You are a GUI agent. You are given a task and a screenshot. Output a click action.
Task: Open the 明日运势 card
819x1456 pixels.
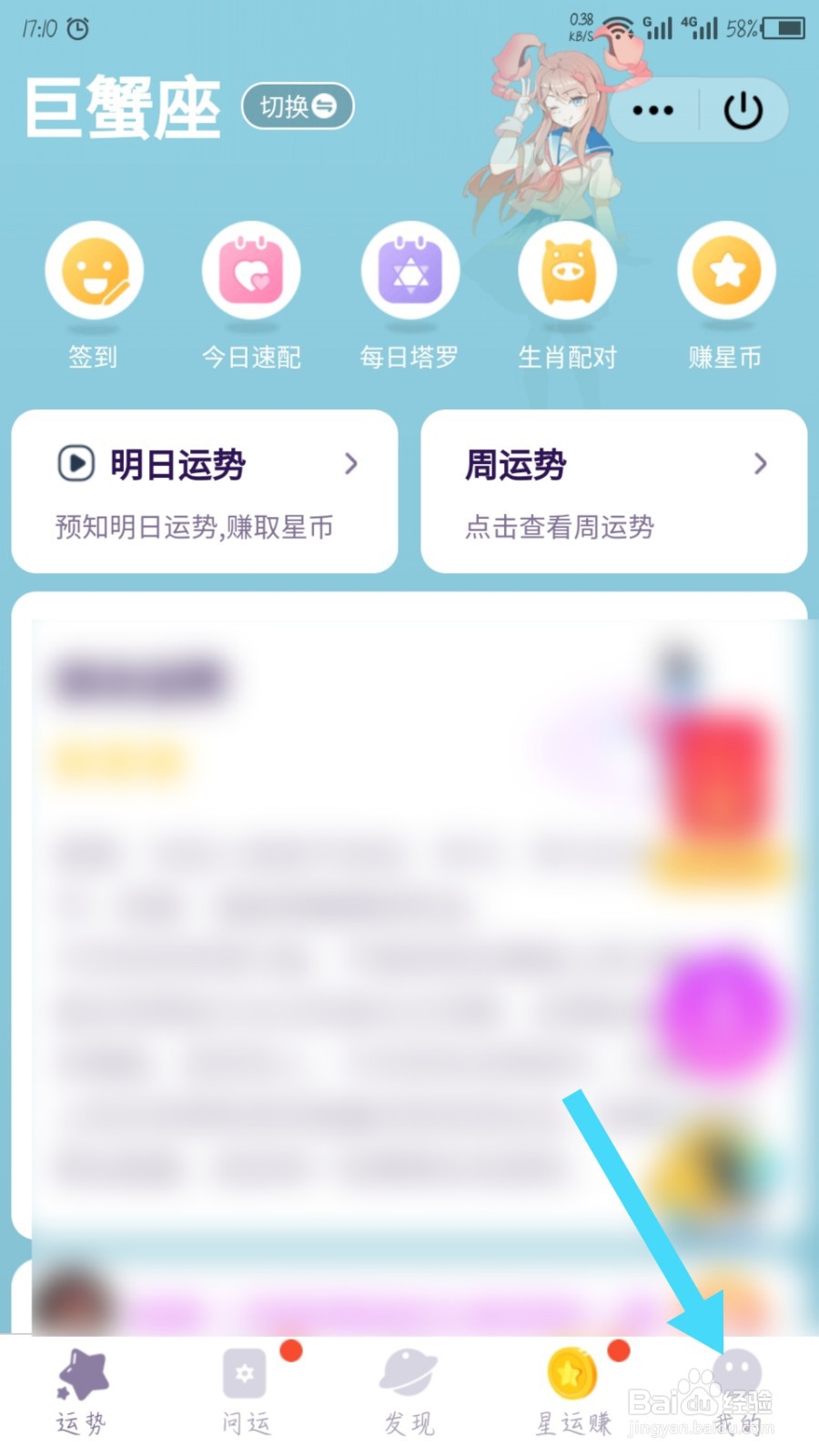pyautogui.click(x=205, y=491)
